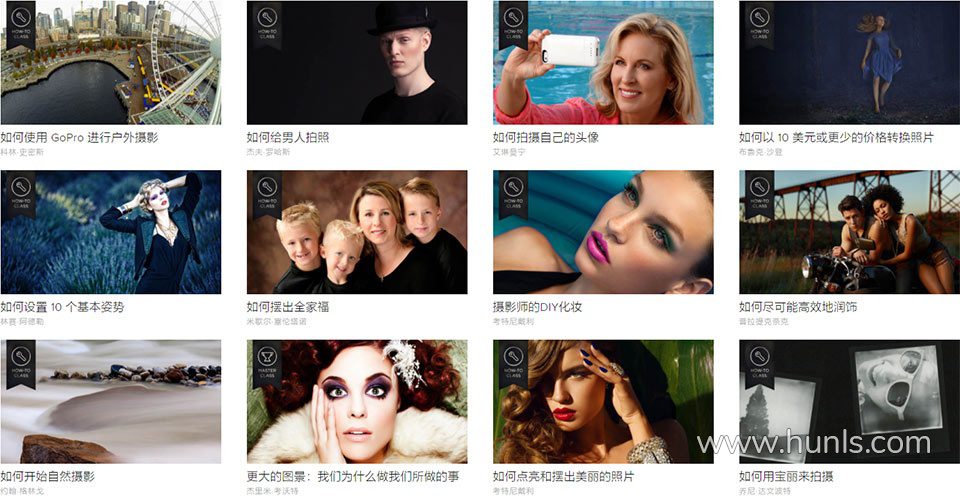The width and height of the screenshot is (960, 497).
Task: Select the 如何设置 10 个基本姿势 class
Action: (110, 231)
